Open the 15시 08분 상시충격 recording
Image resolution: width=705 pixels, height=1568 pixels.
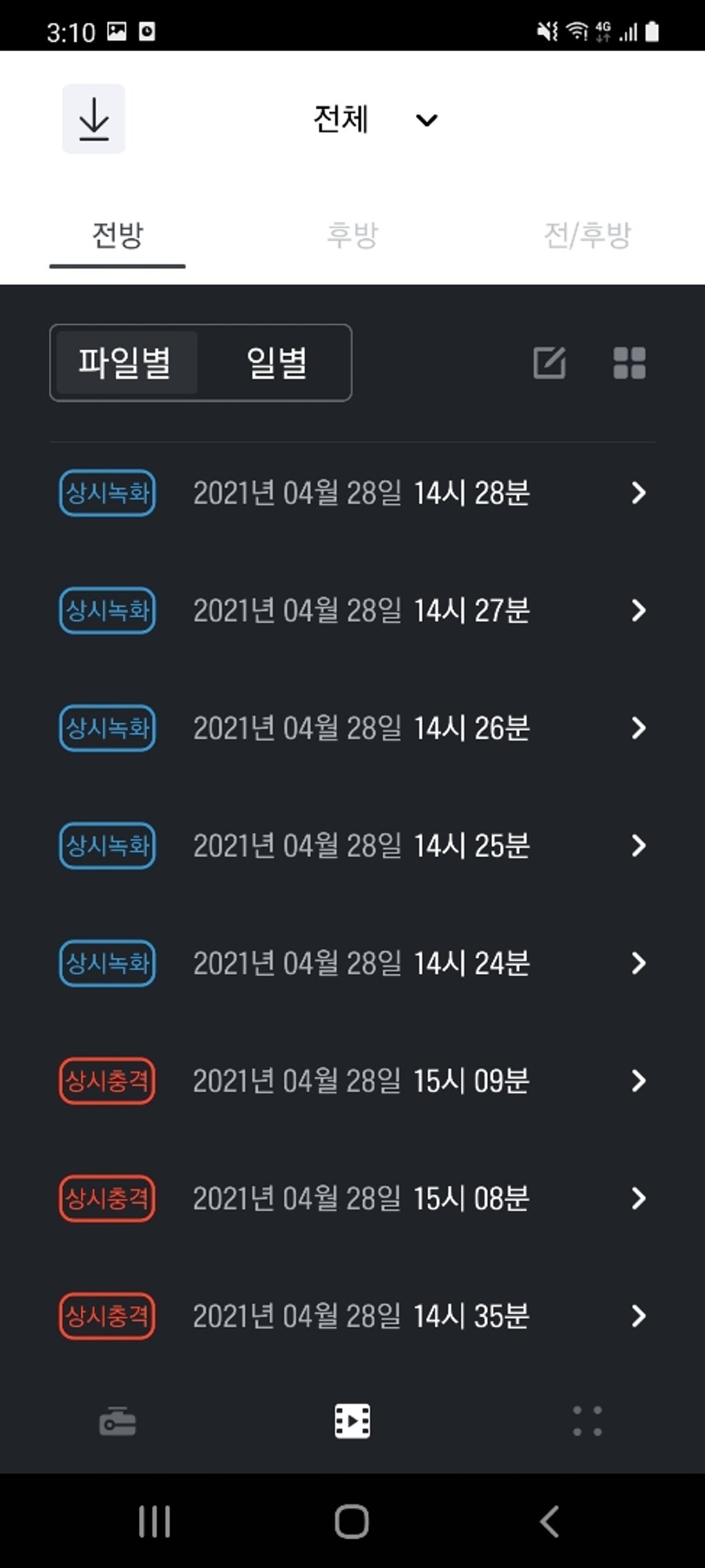[352, 1199]
